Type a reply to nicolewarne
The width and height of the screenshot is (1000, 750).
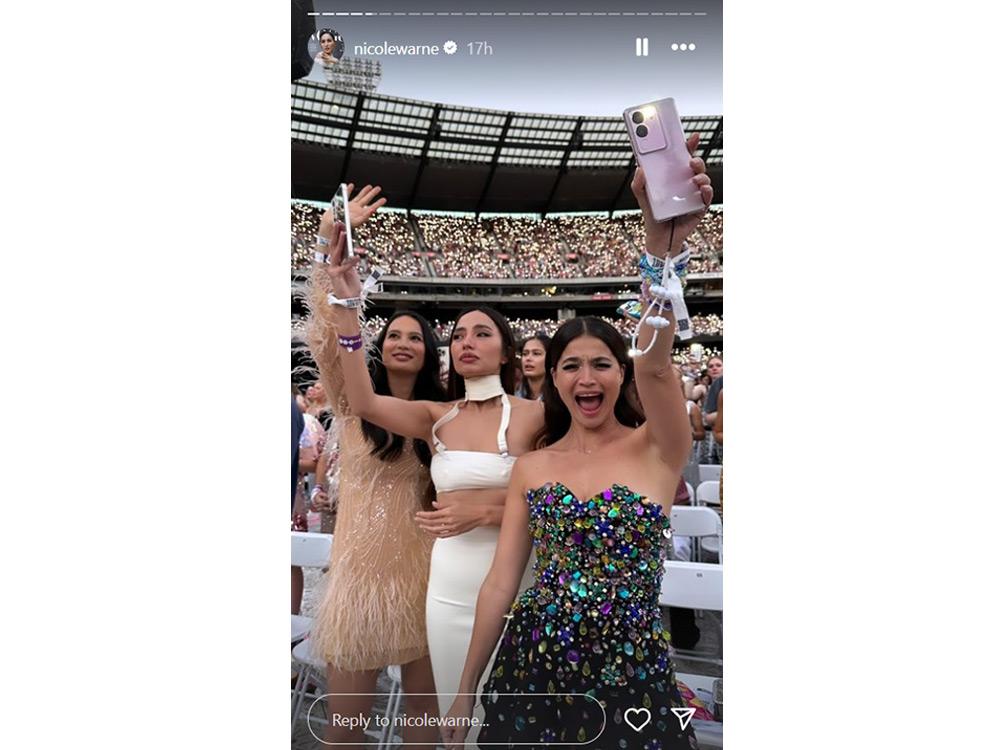pos(455,719)
